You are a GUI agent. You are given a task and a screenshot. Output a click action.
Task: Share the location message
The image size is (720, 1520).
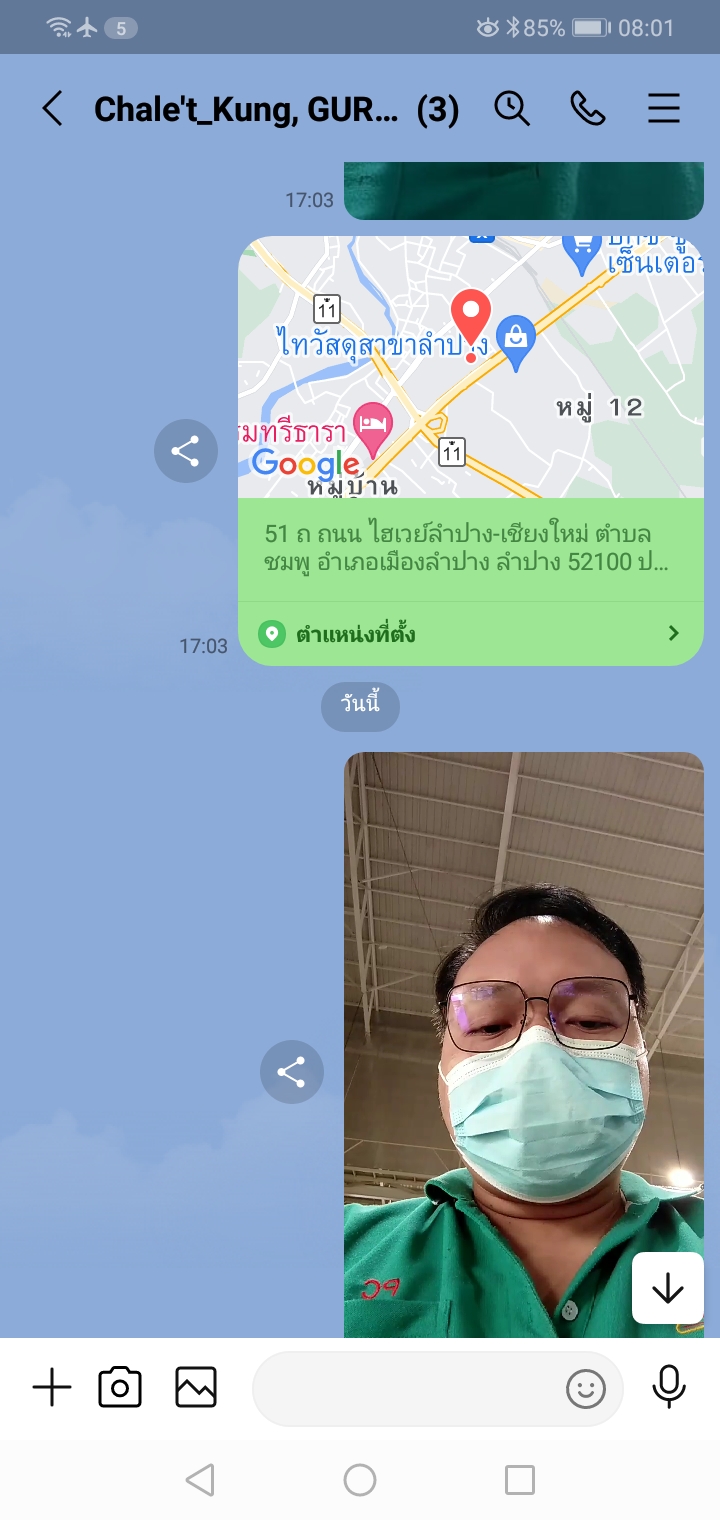click(186, 451)
